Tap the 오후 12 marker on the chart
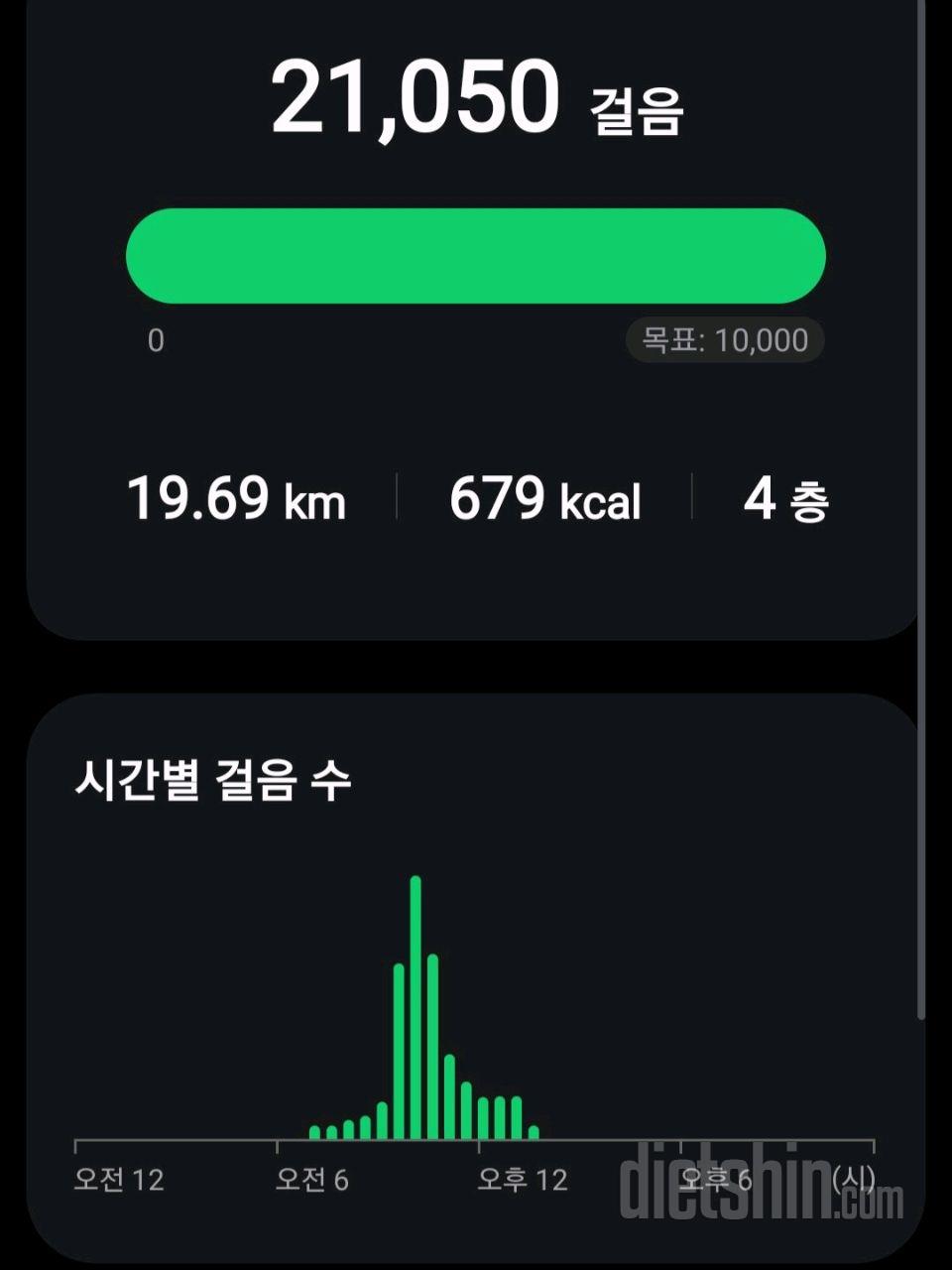 pyautogui.click(x=521, y=1180)
